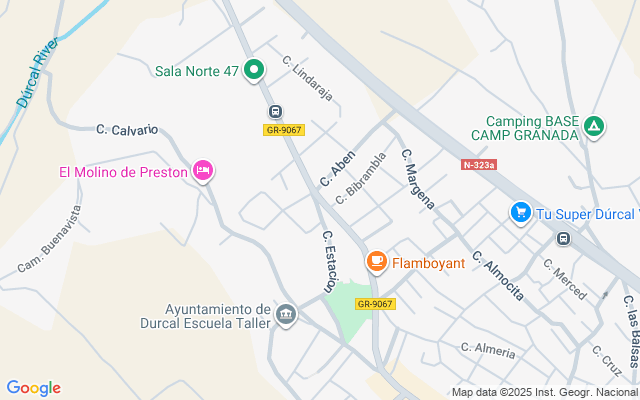
Task: Select the Tu Super Dúrcal shopping marker
Action: pyautogui.click(x=521, y=213)
